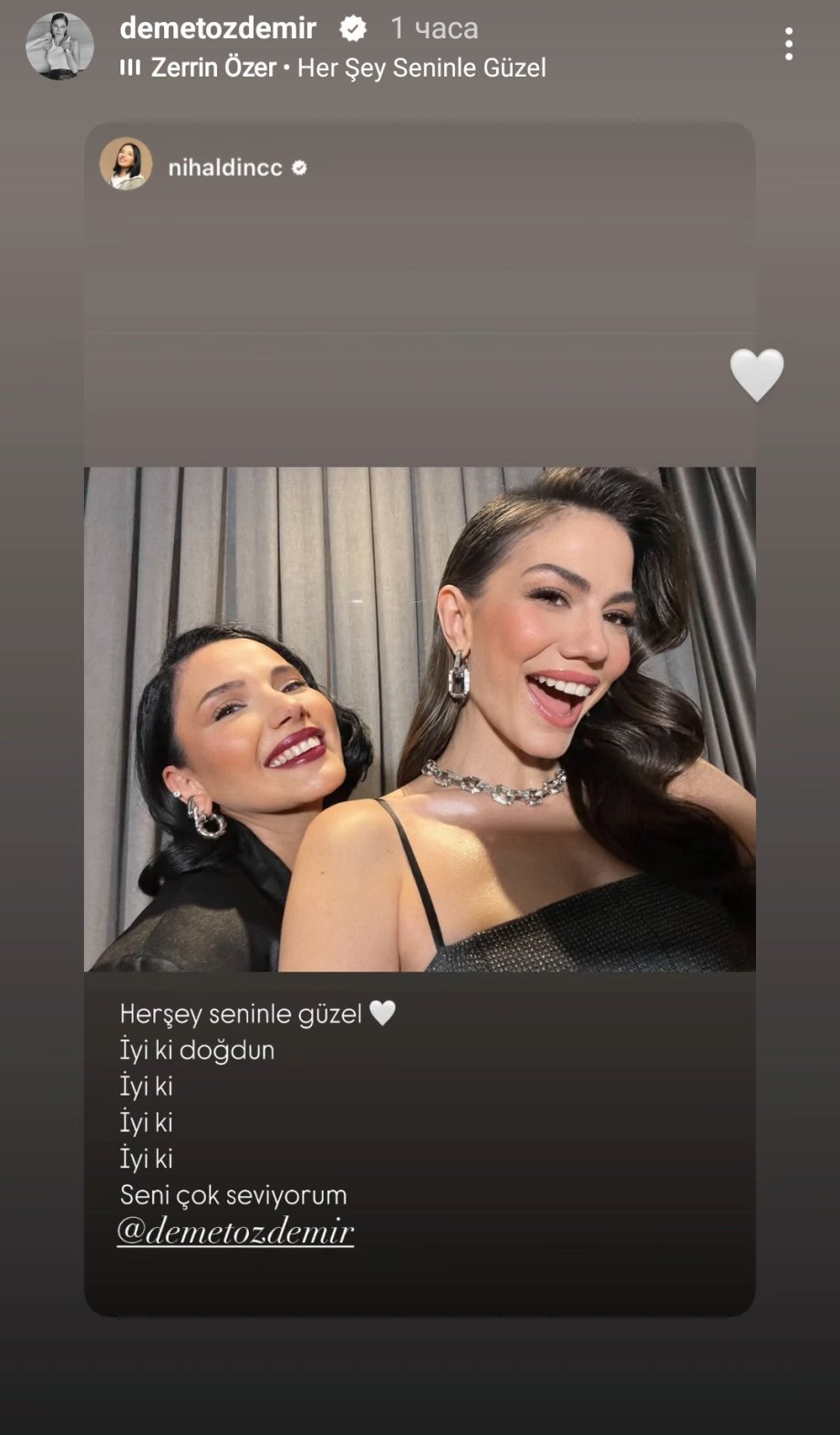
Task: Open demetozdemir's profile picture
Action: coord(59,46)
